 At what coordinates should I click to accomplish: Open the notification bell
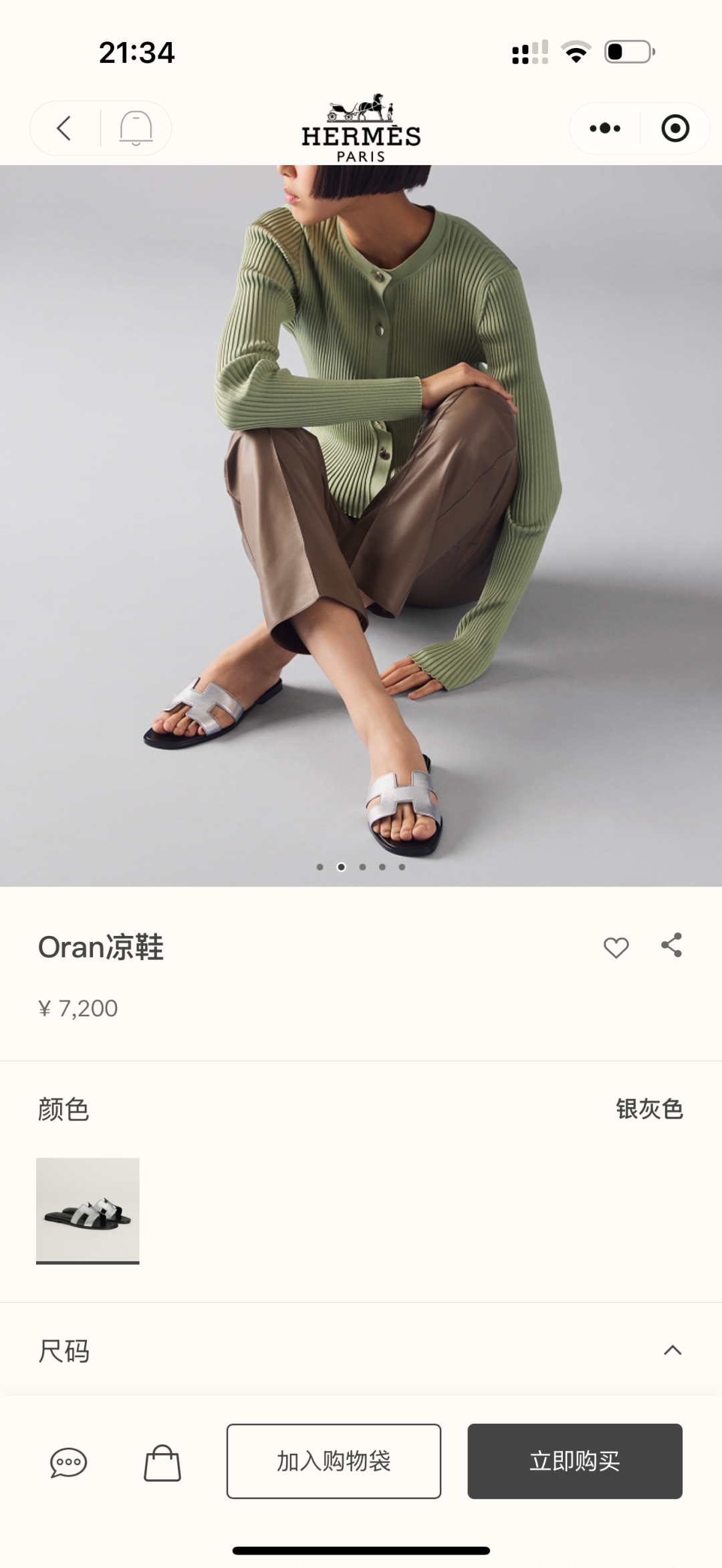tap(136, 128)
